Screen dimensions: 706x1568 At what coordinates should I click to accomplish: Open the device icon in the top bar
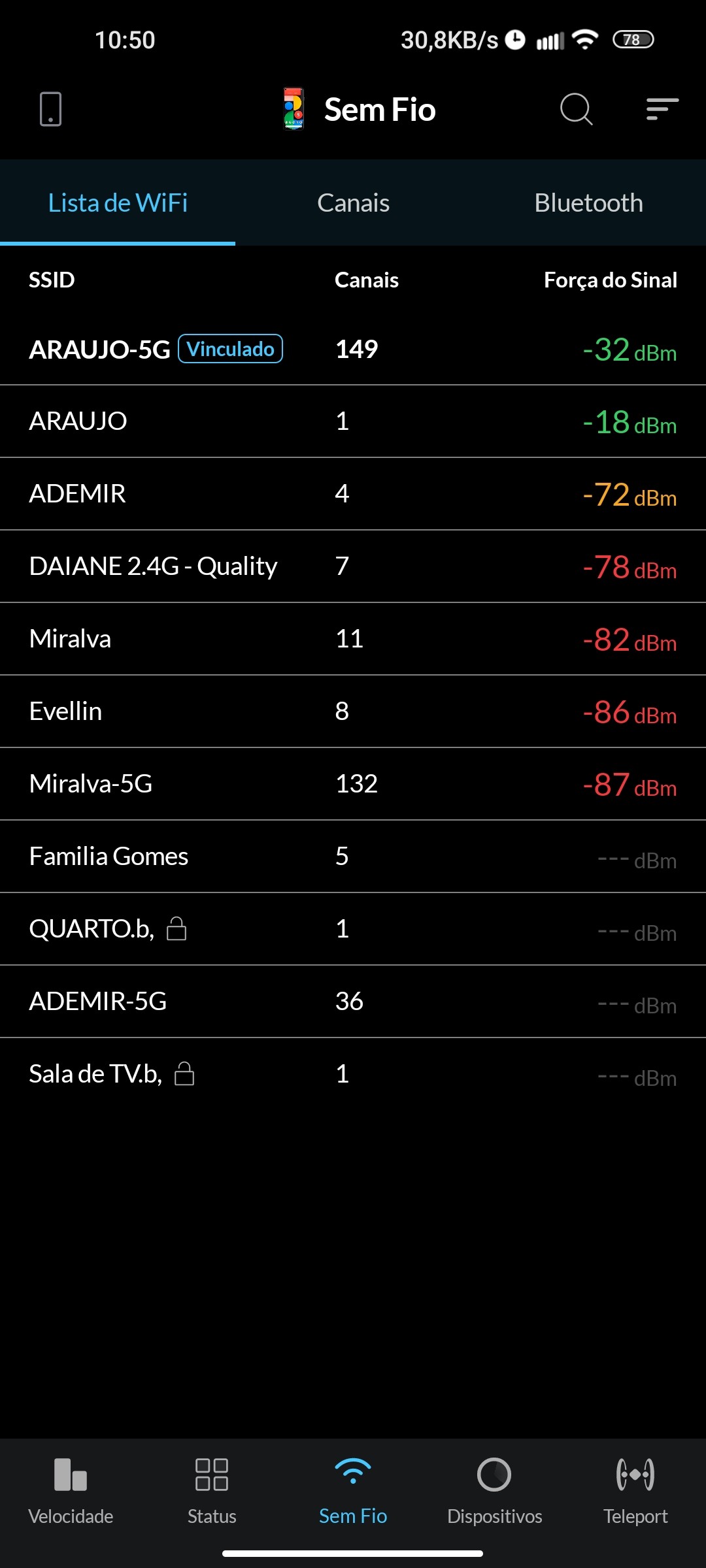tap(50, 109)
